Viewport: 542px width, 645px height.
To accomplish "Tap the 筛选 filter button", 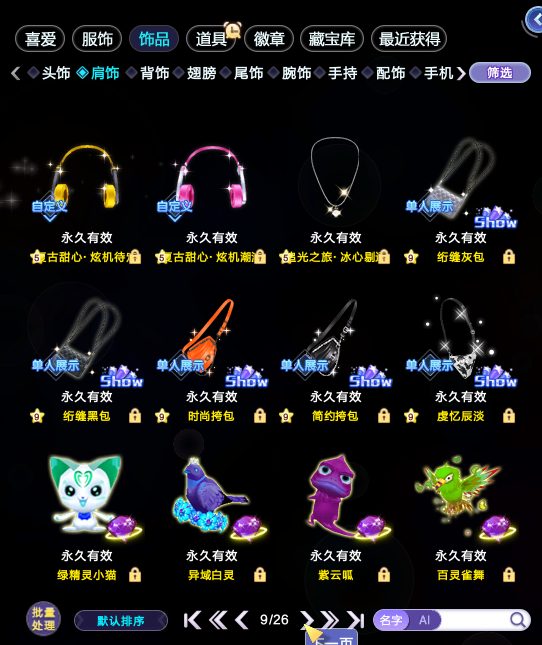I will [x=500, y=73].
